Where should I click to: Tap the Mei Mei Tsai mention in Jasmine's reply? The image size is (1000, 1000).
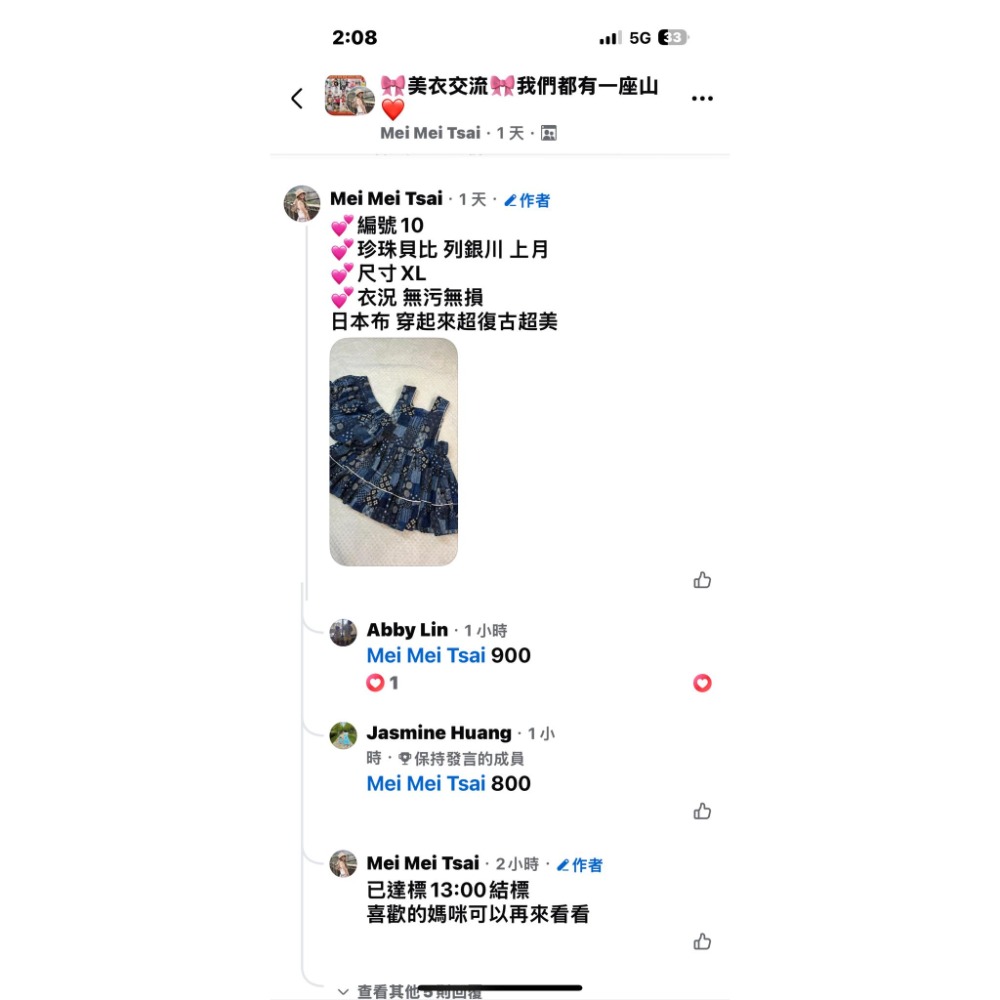point(426,784)
